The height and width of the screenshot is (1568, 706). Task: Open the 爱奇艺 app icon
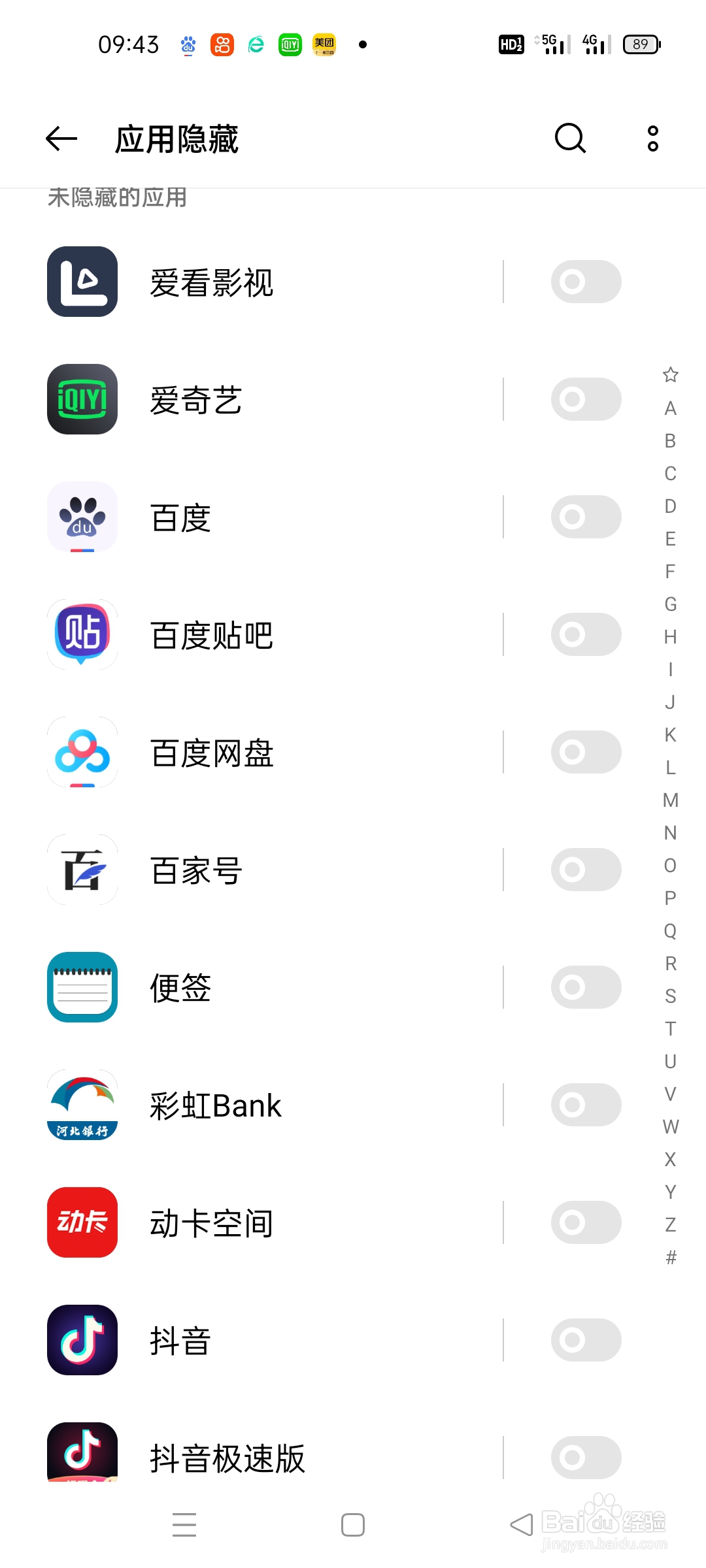(82, 399)
